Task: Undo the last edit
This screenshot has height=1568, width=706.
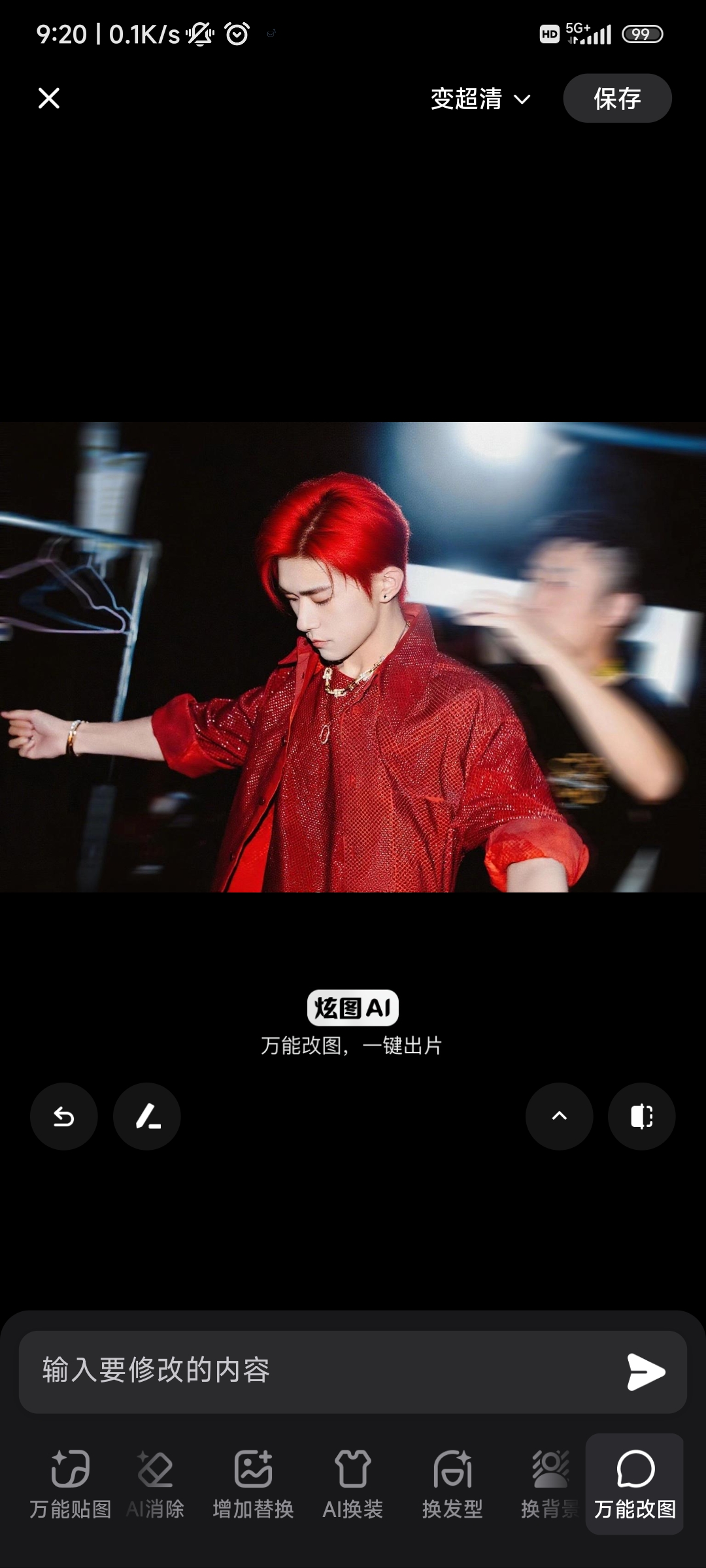Action: pyautogui.click(x=64, y=1117)
